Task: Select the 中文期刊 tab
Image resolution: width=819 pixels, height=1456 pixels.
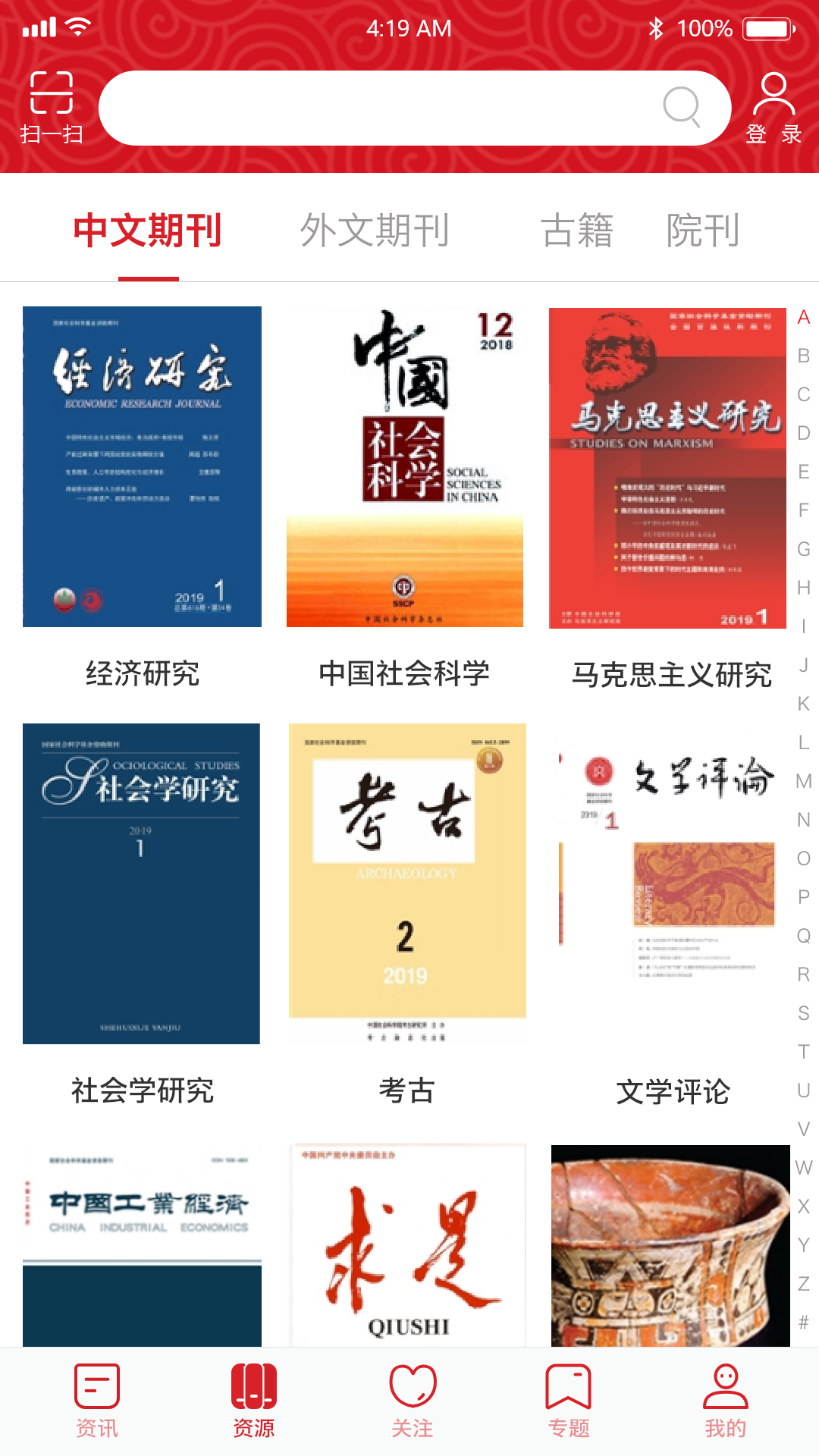Action: pos(148,231)
